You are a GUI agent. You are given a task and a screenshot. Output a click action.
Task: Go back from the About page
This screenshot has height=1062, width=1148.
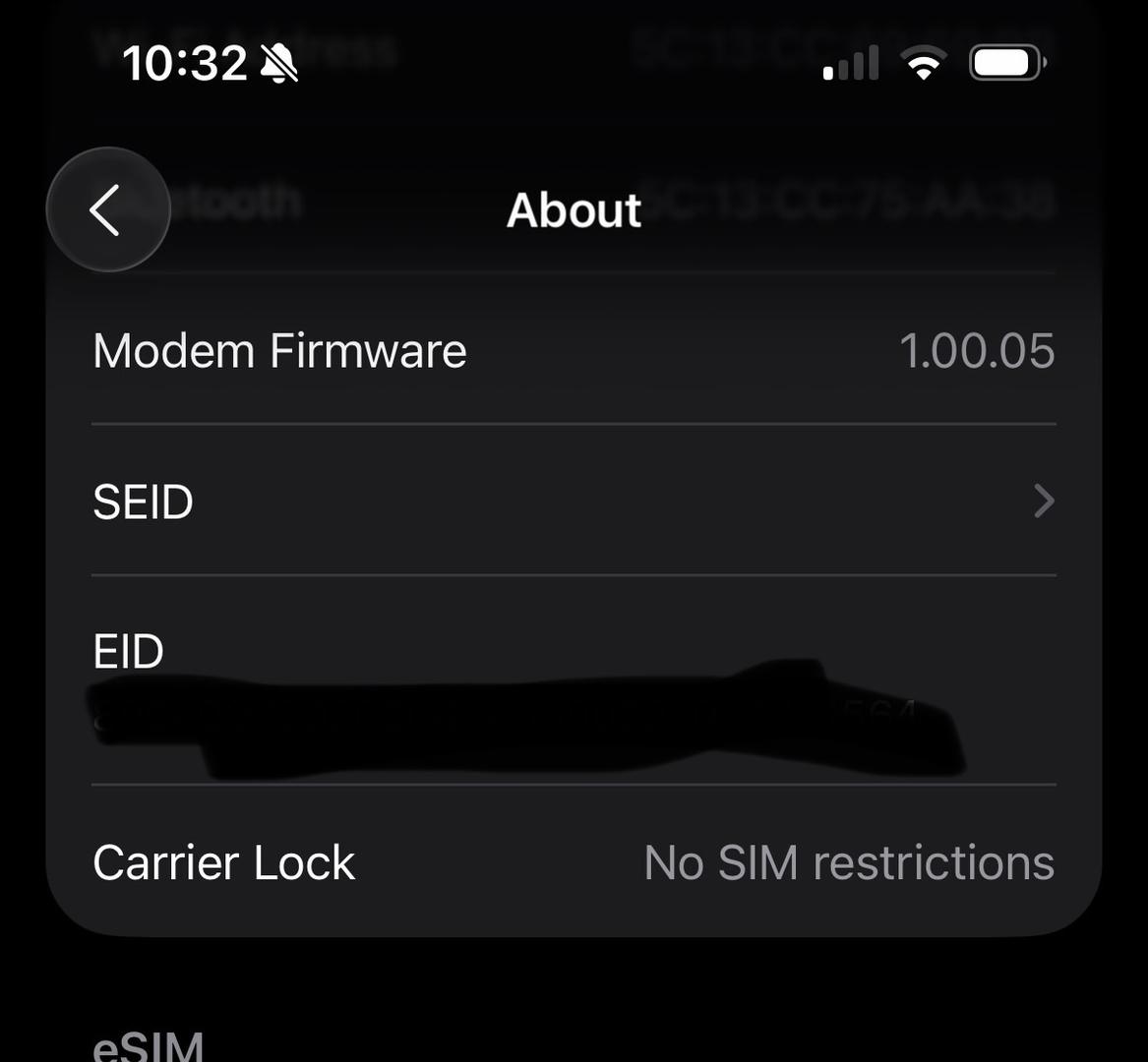click(x=107, y=209)
